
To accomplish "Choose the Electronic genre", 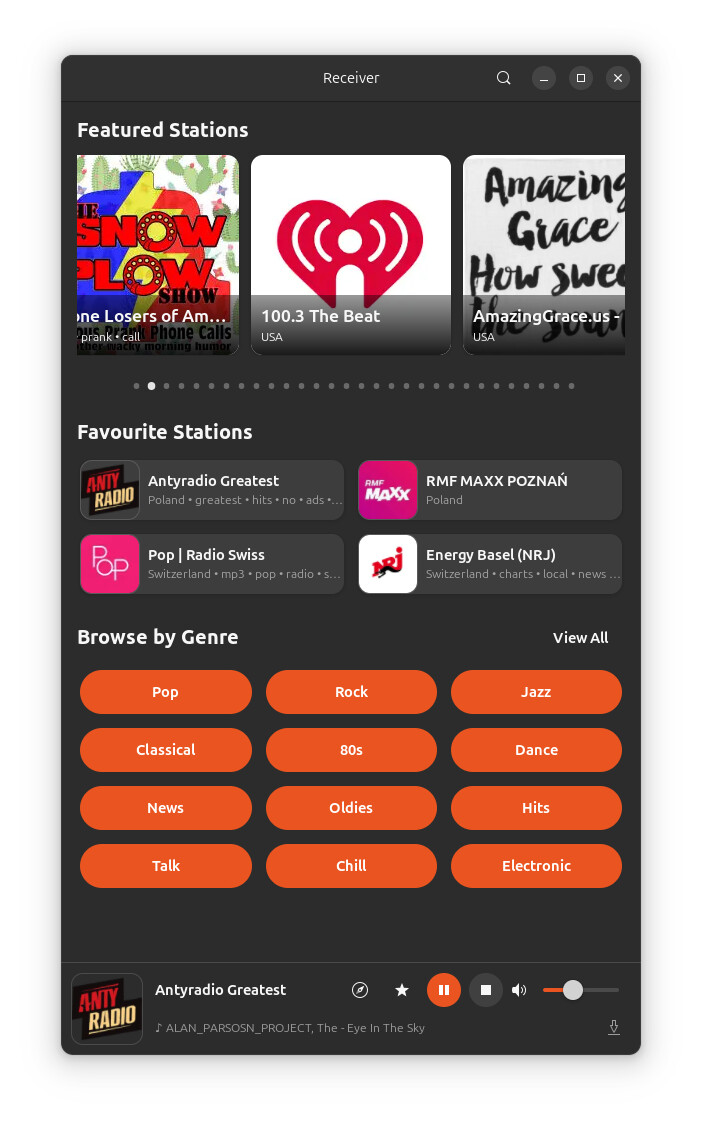I will point(536,866).
